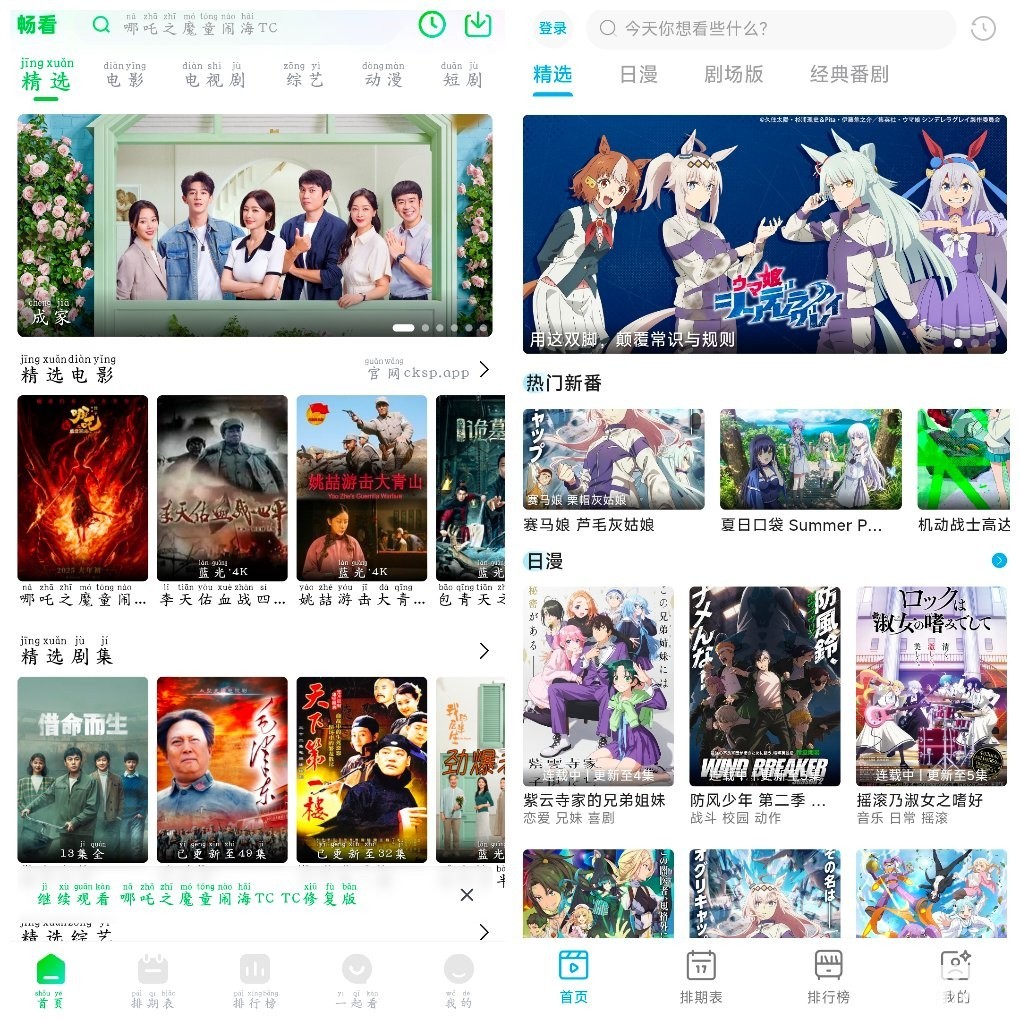Open the movie 姚喆游击大青山
This screenshot has height=1020, width=1020.
(x=361, y=488)
